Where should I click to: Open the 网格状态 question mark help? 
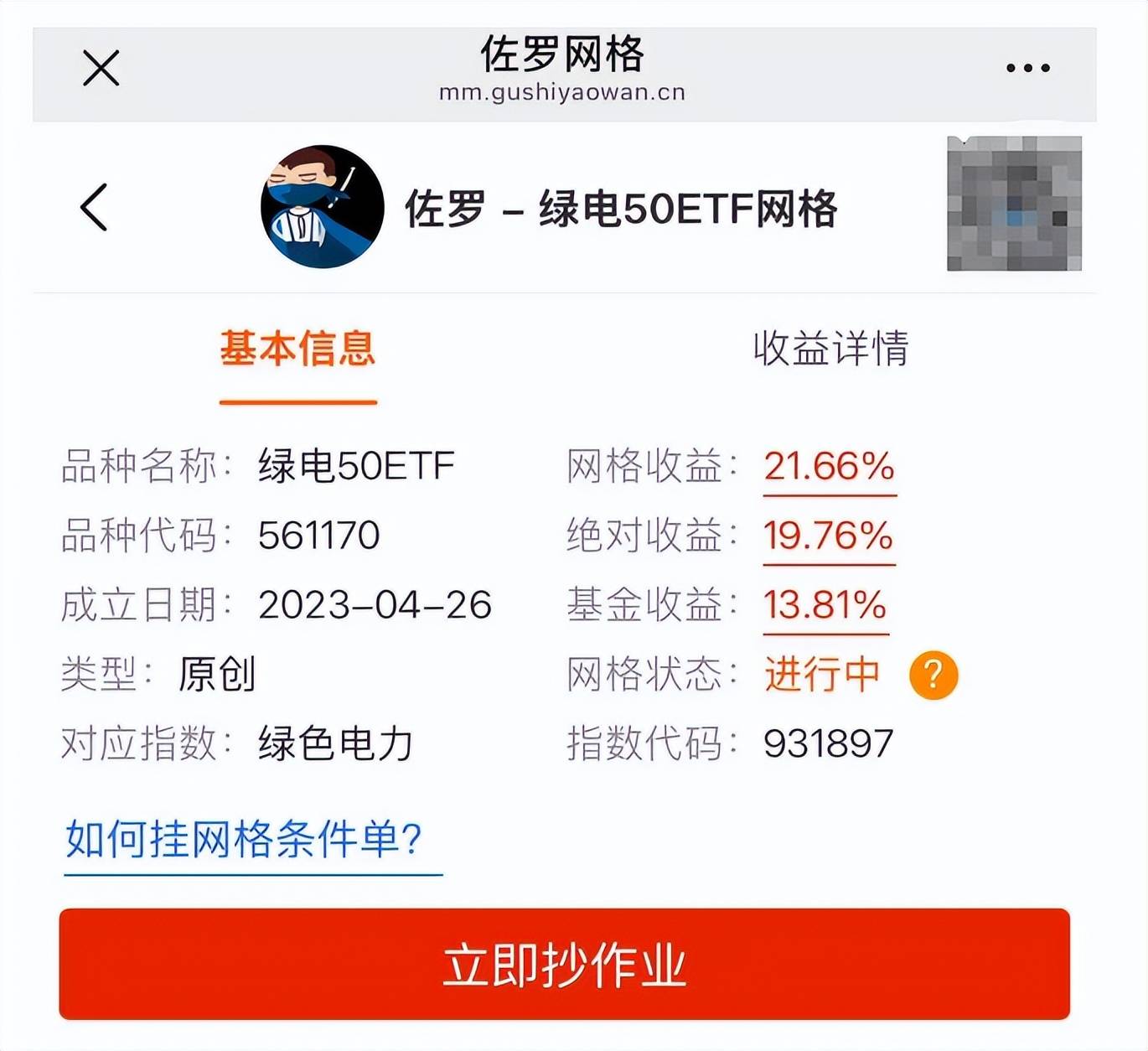tap(933, 675)
